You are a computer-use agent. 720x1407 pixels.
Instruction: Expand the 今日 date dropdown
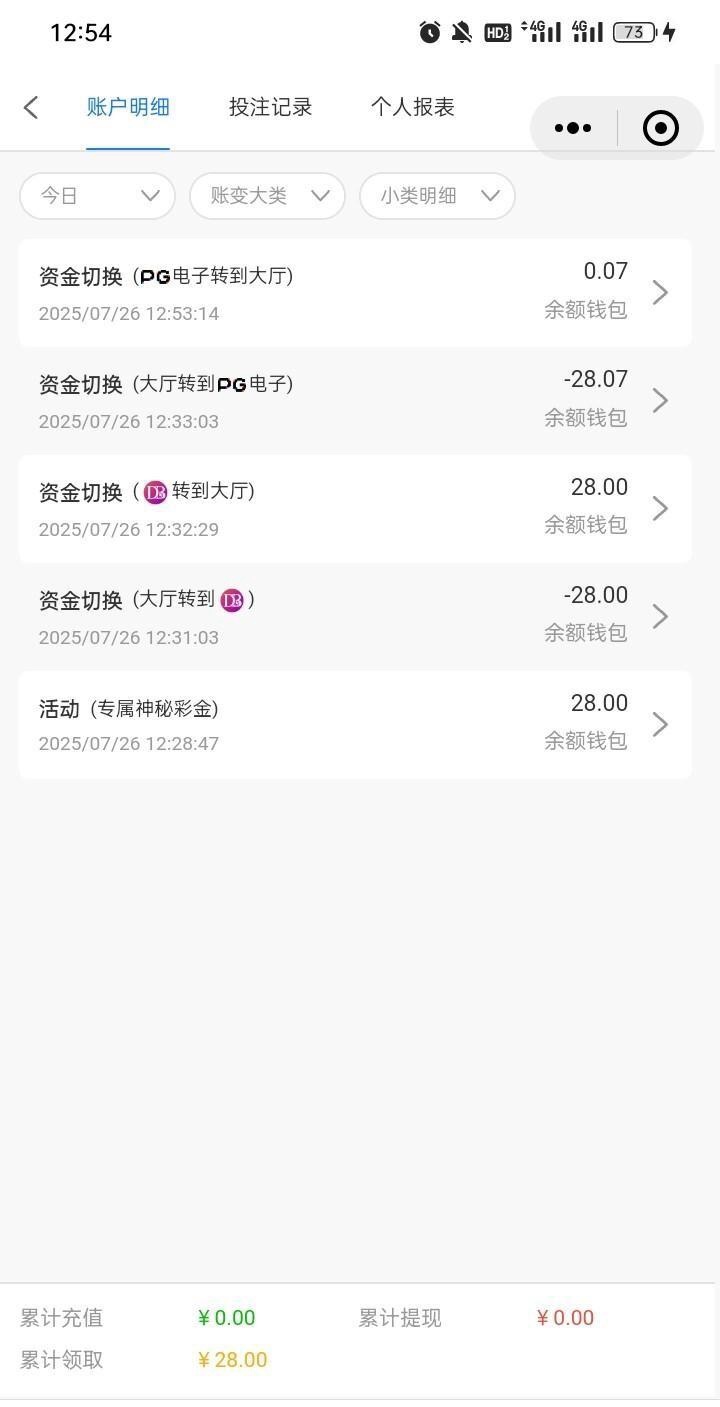pyautogui.click(x=97, y=196)
